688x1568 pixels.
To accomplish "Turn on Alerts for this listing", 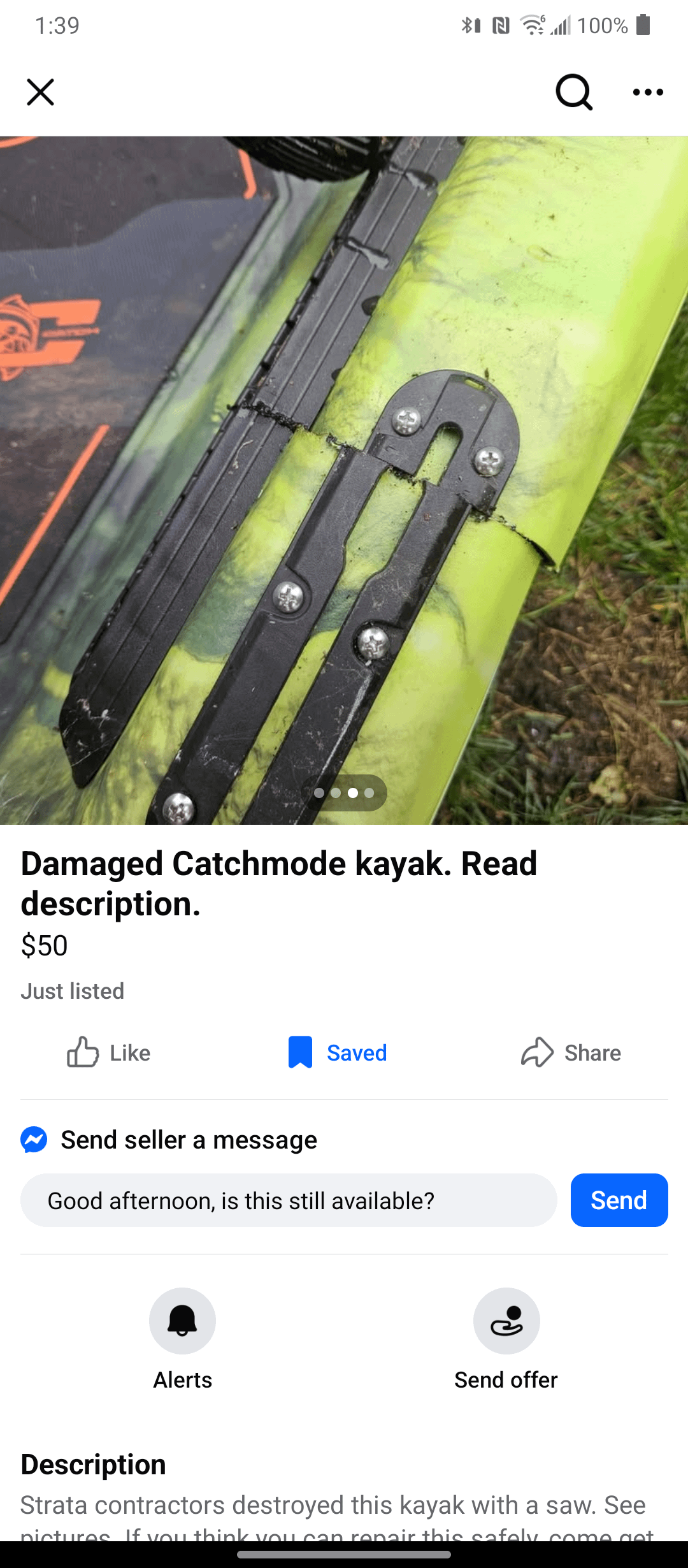I will (x=182, y=1321).
